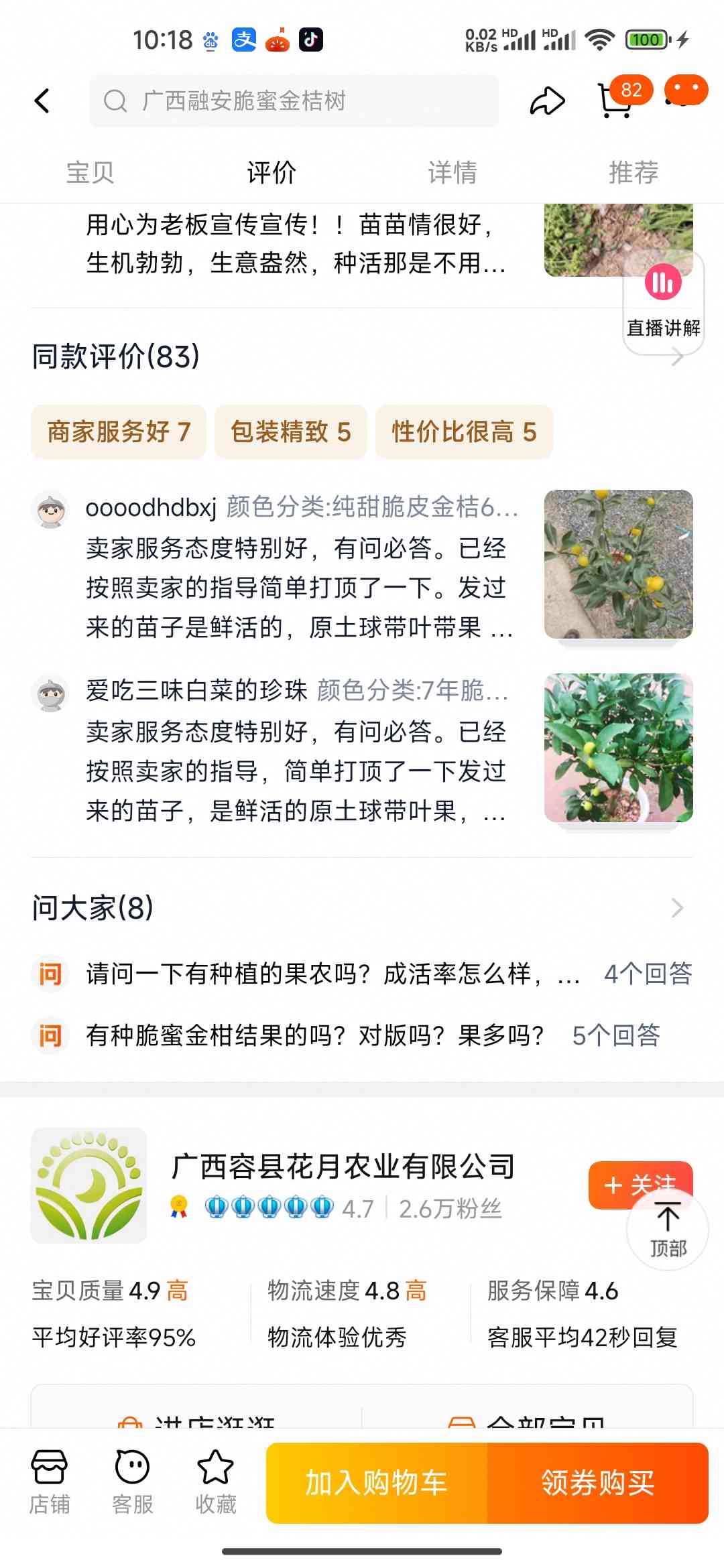This screenshot has height=1568, width=724.
Task: View the photo in 爱吃三味白菜的珍珠's review
Action: pyautogui.click(x=618, y=748)
